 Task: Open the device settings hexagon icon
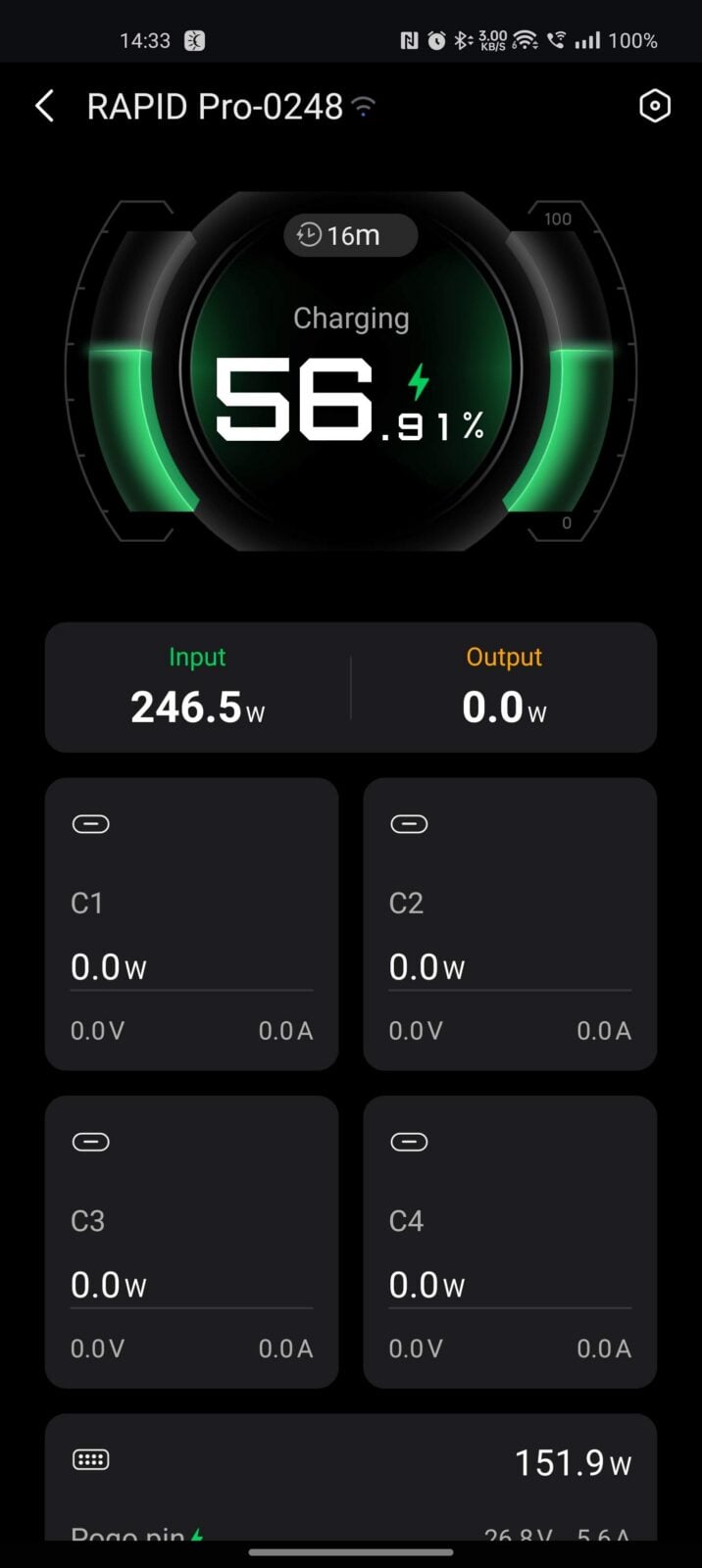tap(654, 106)
